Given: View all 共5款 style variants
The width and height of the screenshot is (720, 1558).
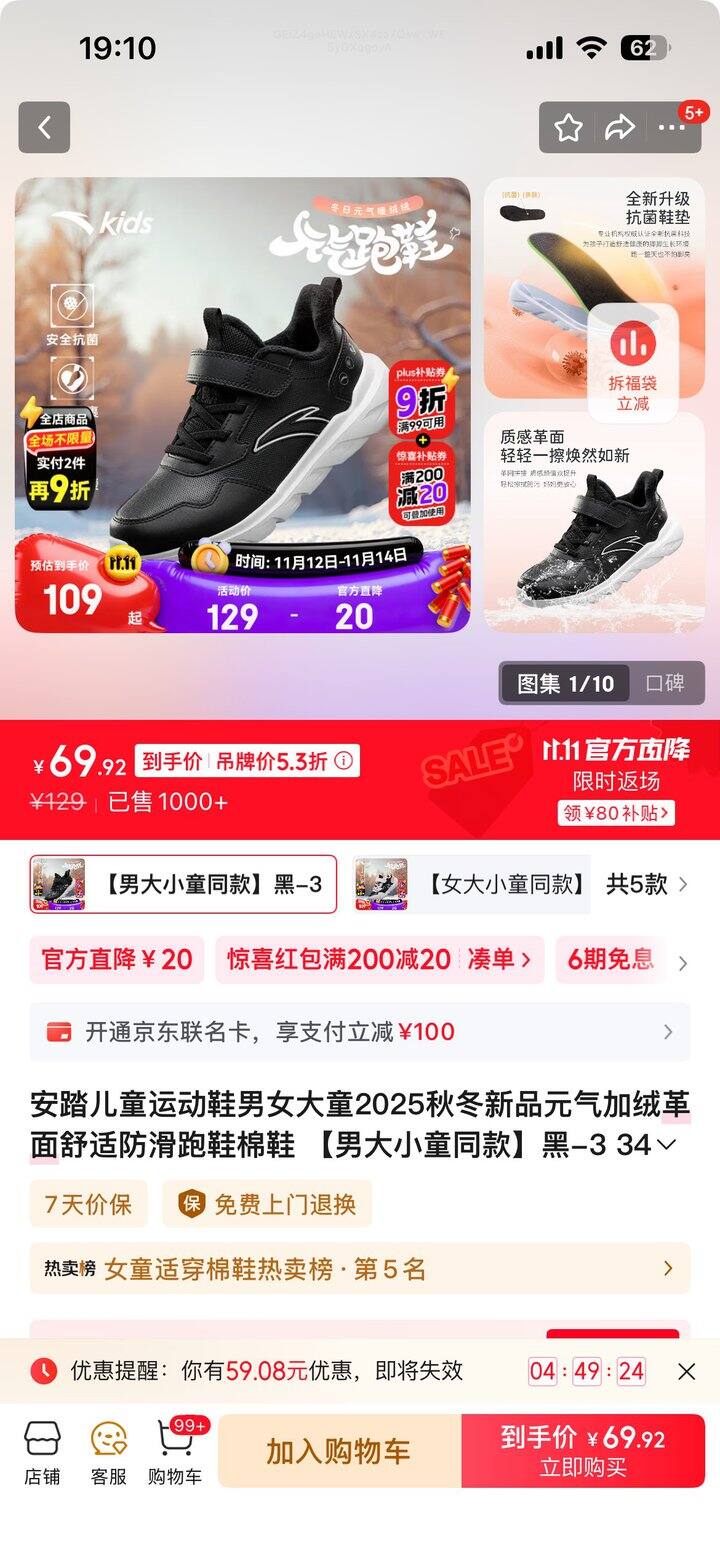Looking at the screenshot, I should coord(646,884).
